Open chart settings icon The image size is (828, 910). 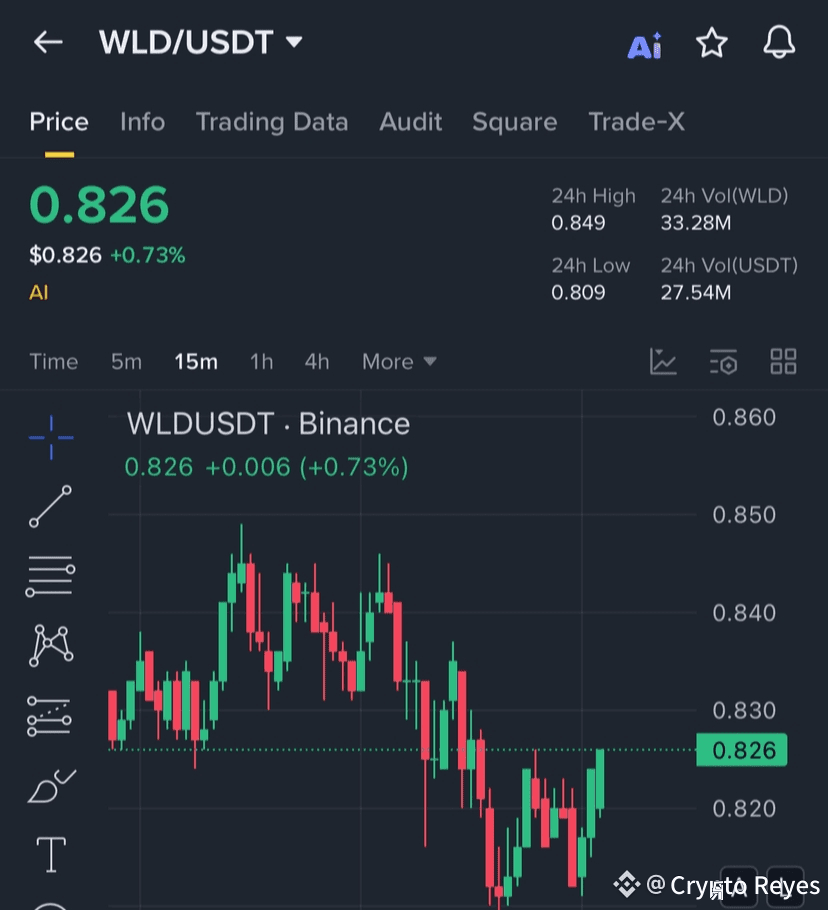click(723, 362)
